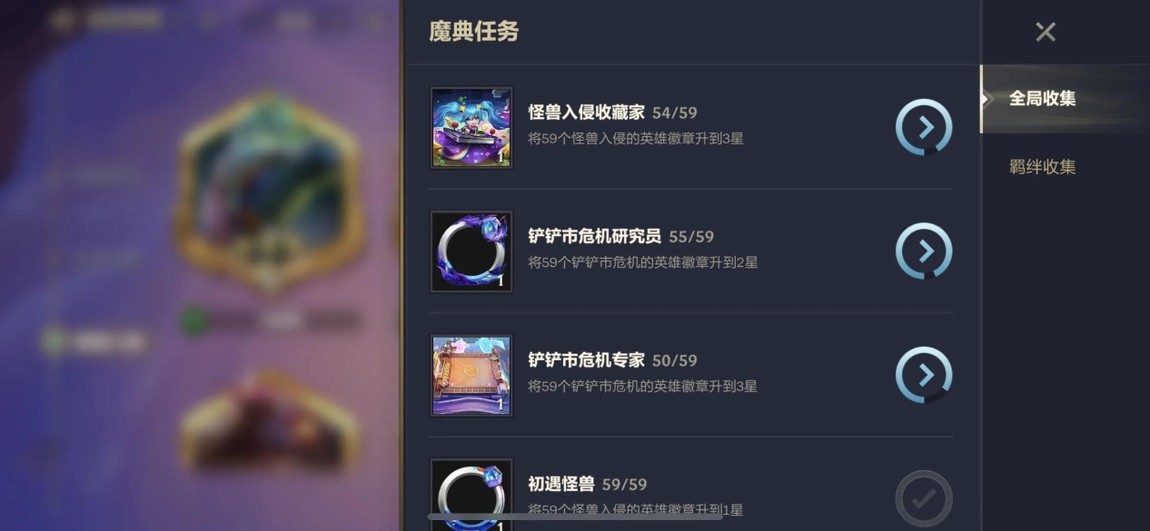
Task: Close the 魔典任务 panel
Action: click(1045, 32)
